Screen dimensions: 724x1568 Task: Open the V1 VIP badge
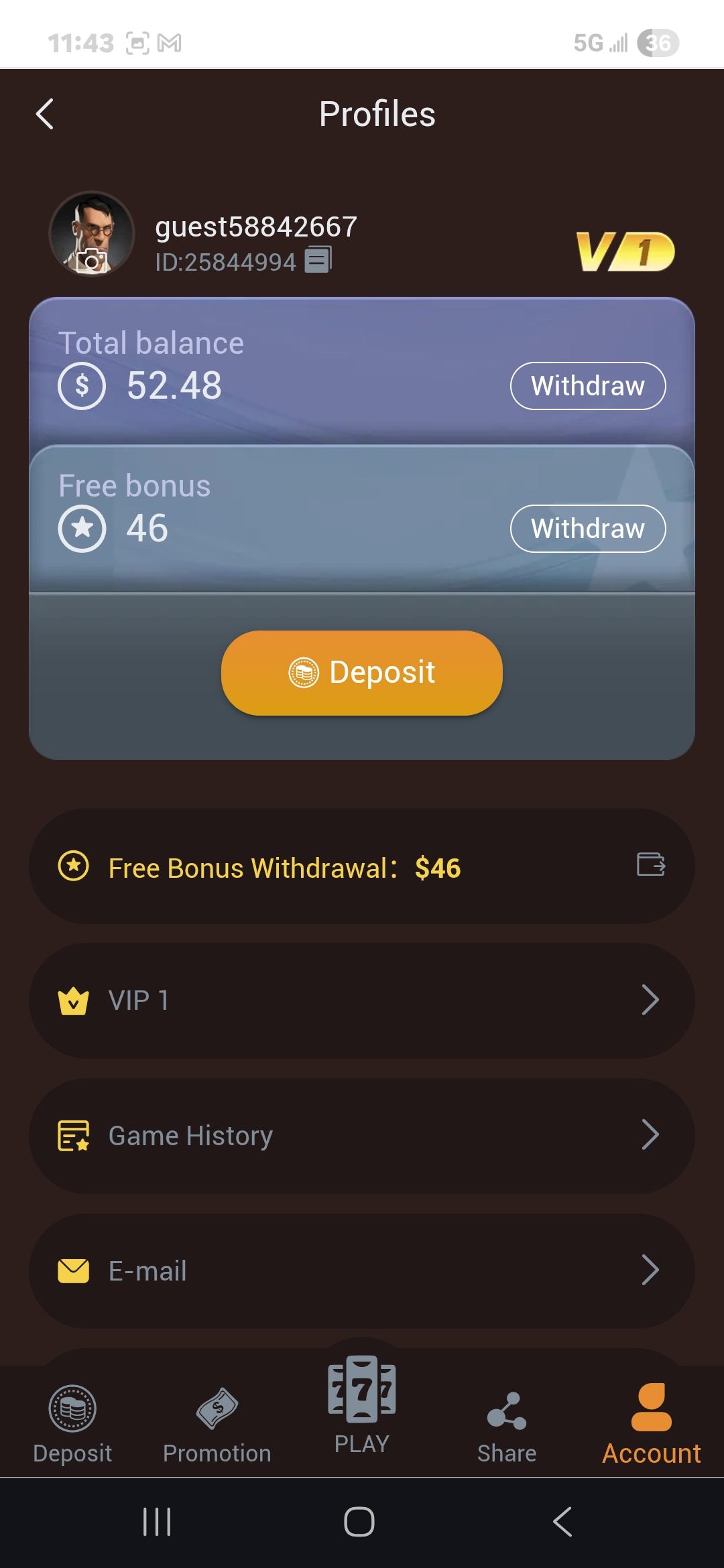[x=625, y=251]
